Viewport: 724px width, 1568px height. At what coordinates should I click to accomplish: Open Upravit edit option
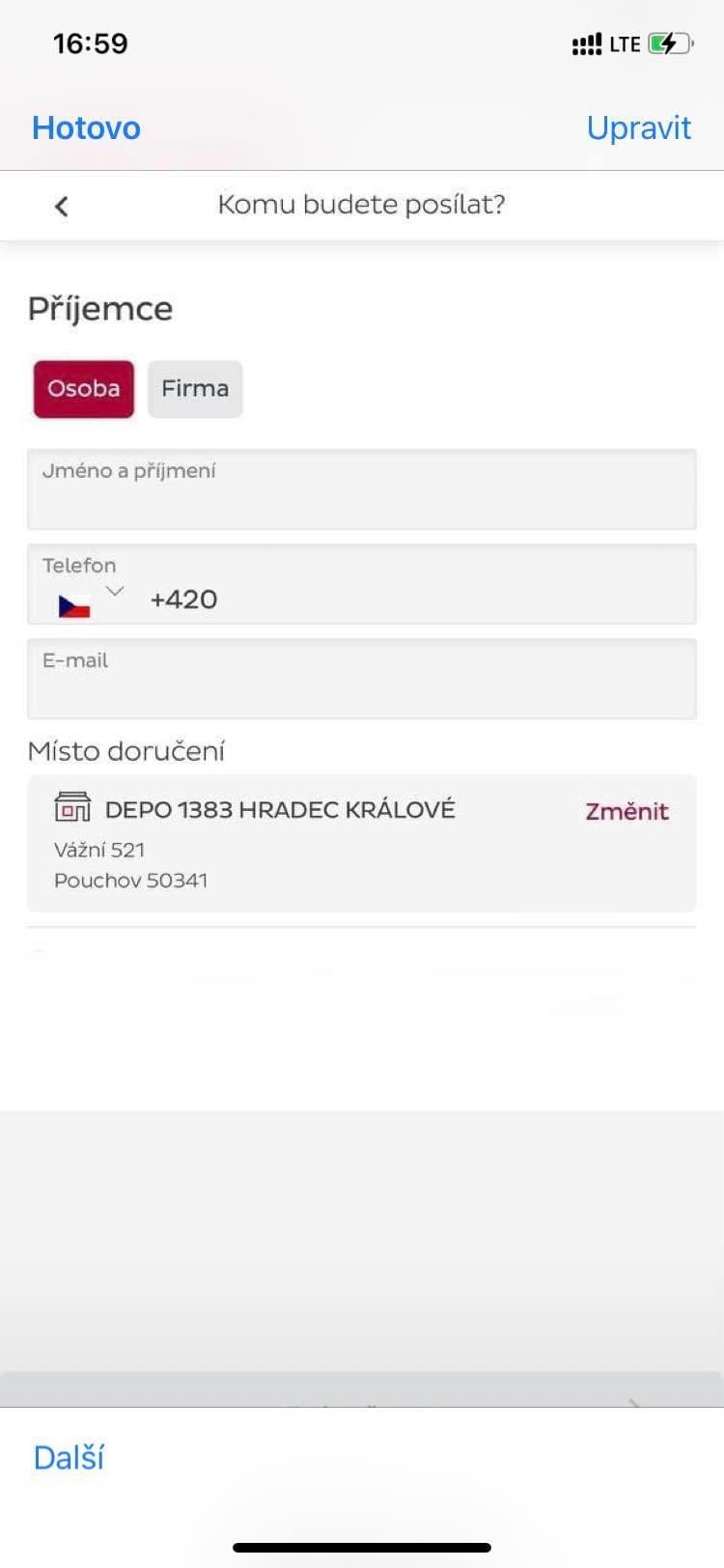[x=638, y=127]
